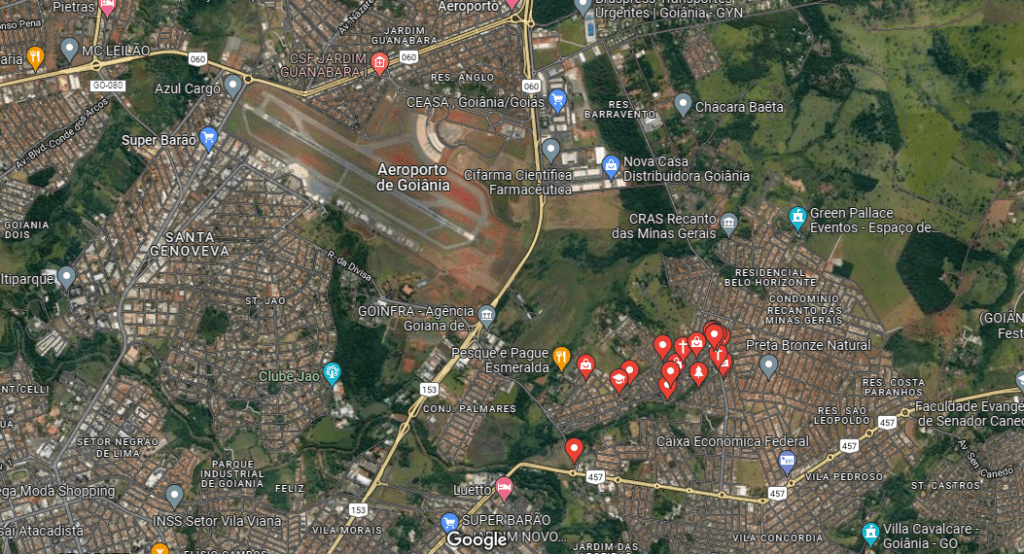Select CRAS Recanto das Minas Gerais marker
Image resolution: width=1024 pixels, height=554 pixels.
729,223
